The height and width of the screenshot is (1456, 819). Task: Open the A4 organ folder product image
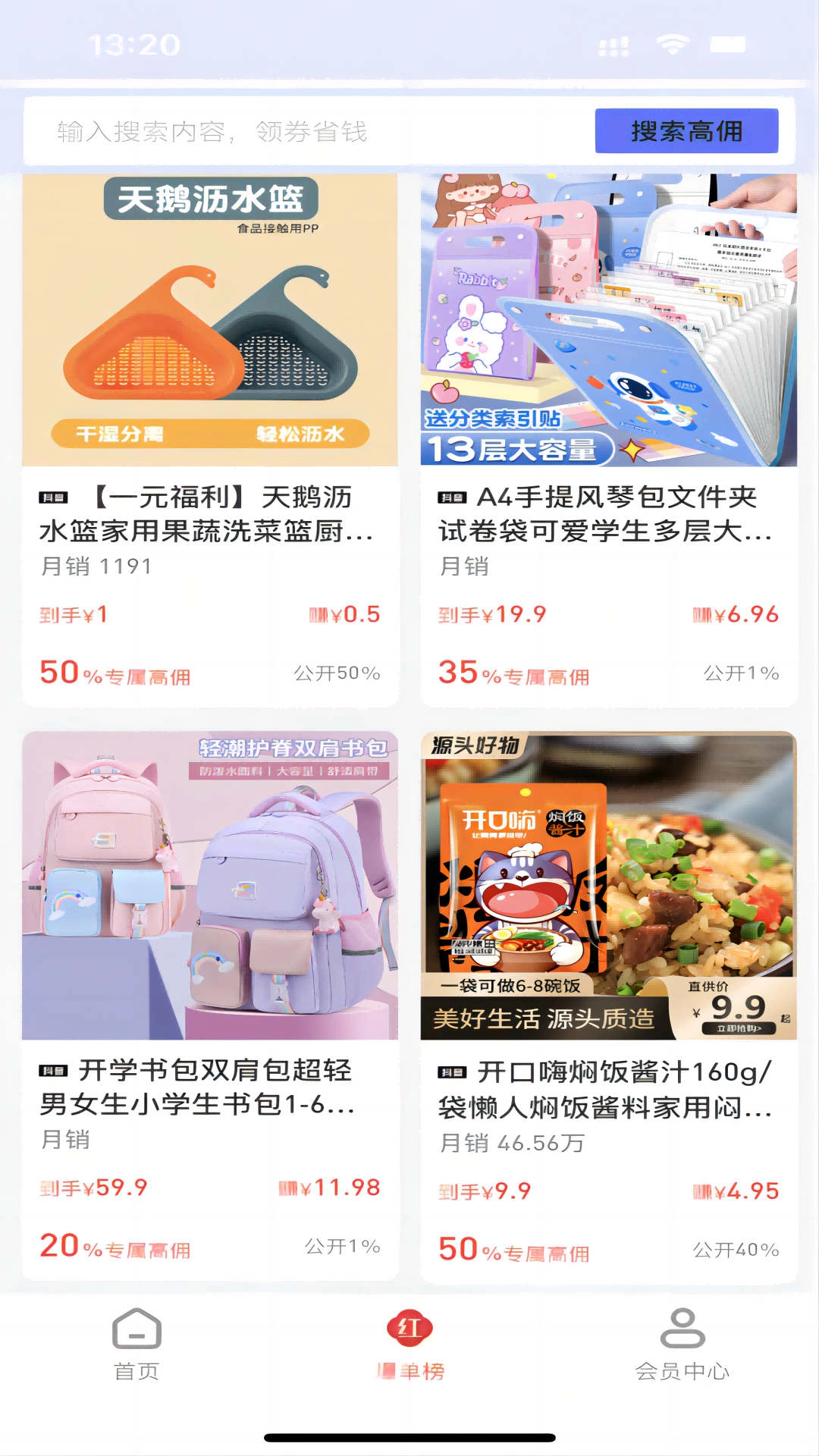click(607, 318)
